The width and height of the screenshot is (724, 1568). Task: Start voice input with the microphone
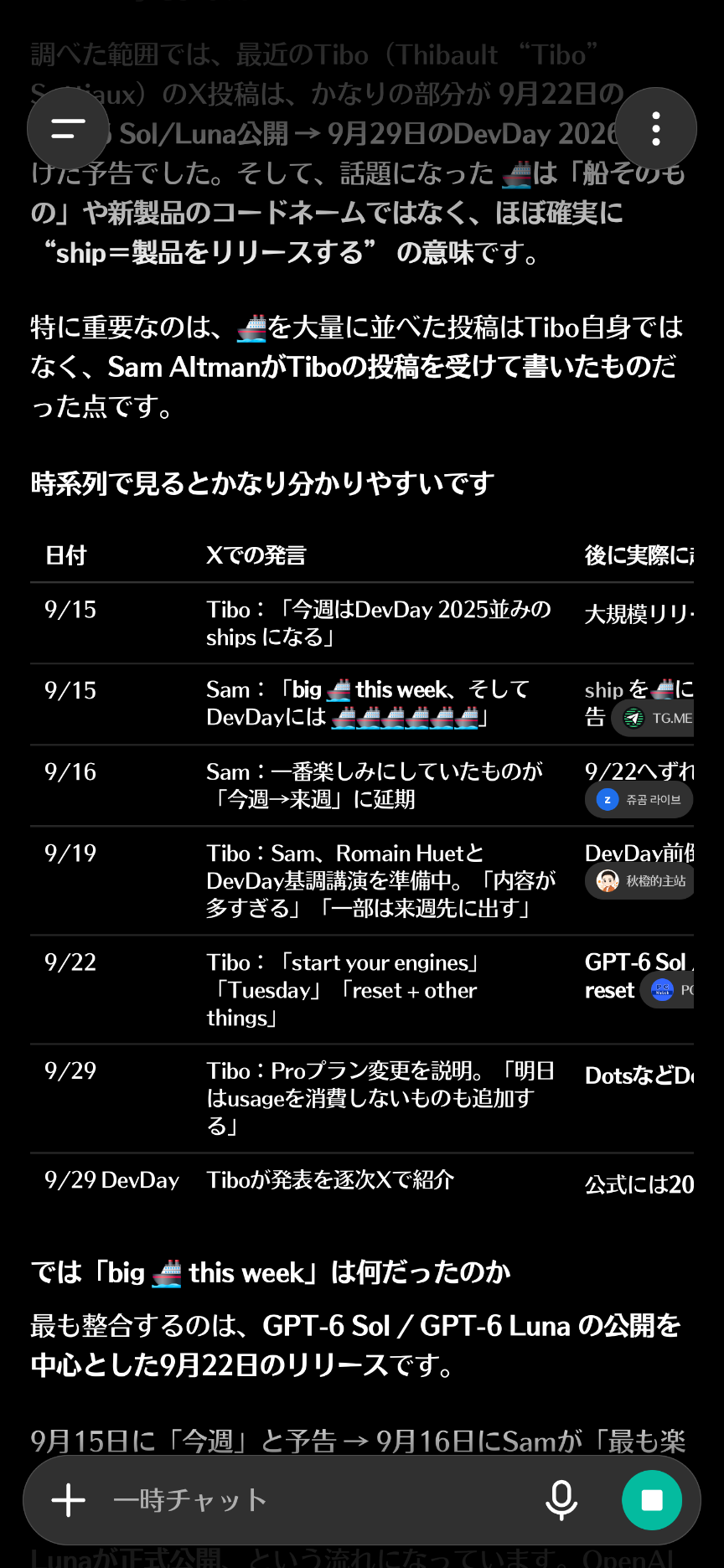561,1499
